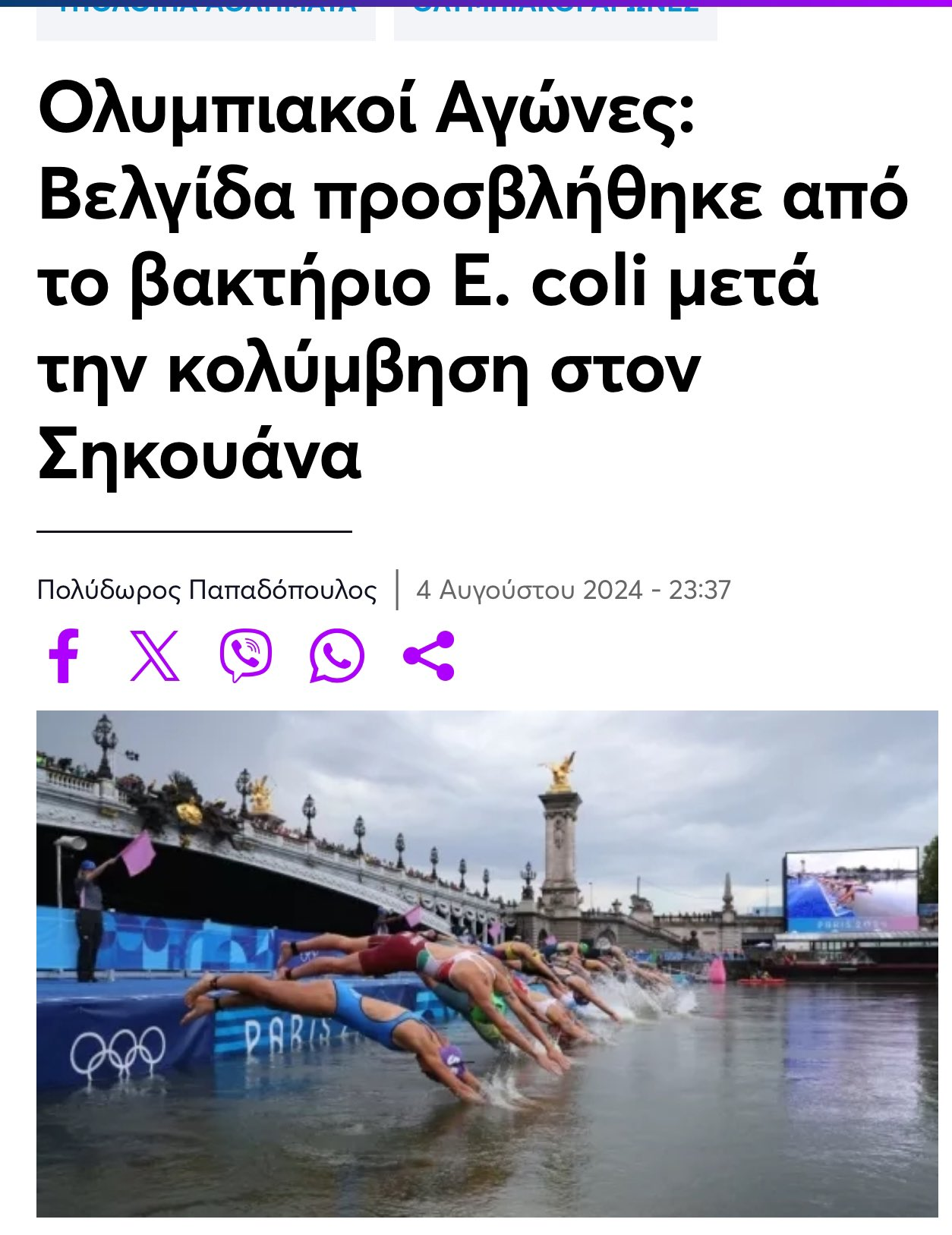Share the article via WhatsApp
This screenshot has width=952, height=1235.
click(x=337, y=656)
